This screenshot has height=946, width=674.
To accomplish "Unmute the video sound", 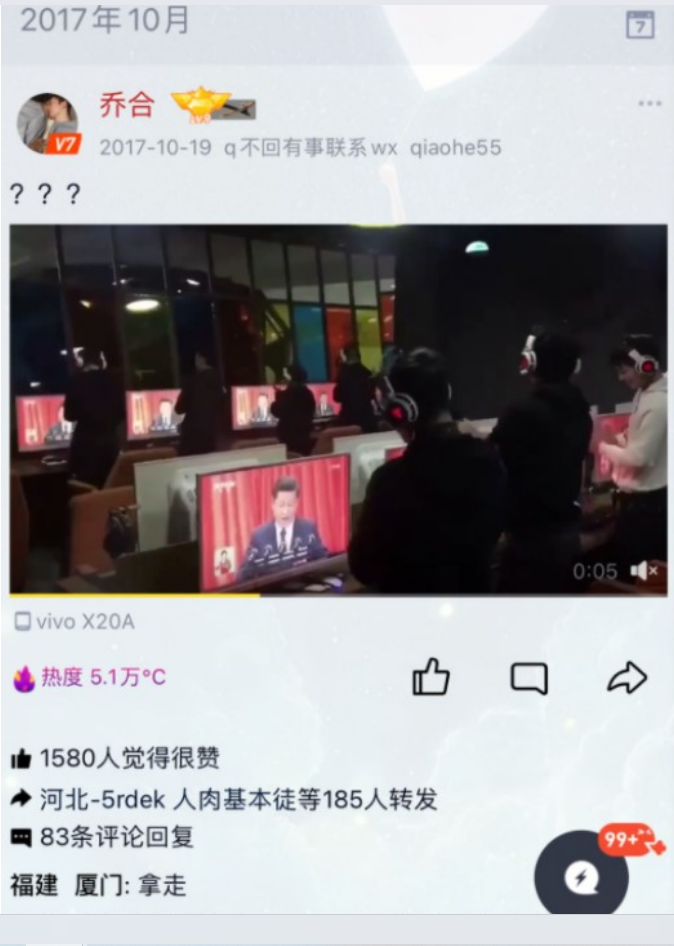I will 643,571.
